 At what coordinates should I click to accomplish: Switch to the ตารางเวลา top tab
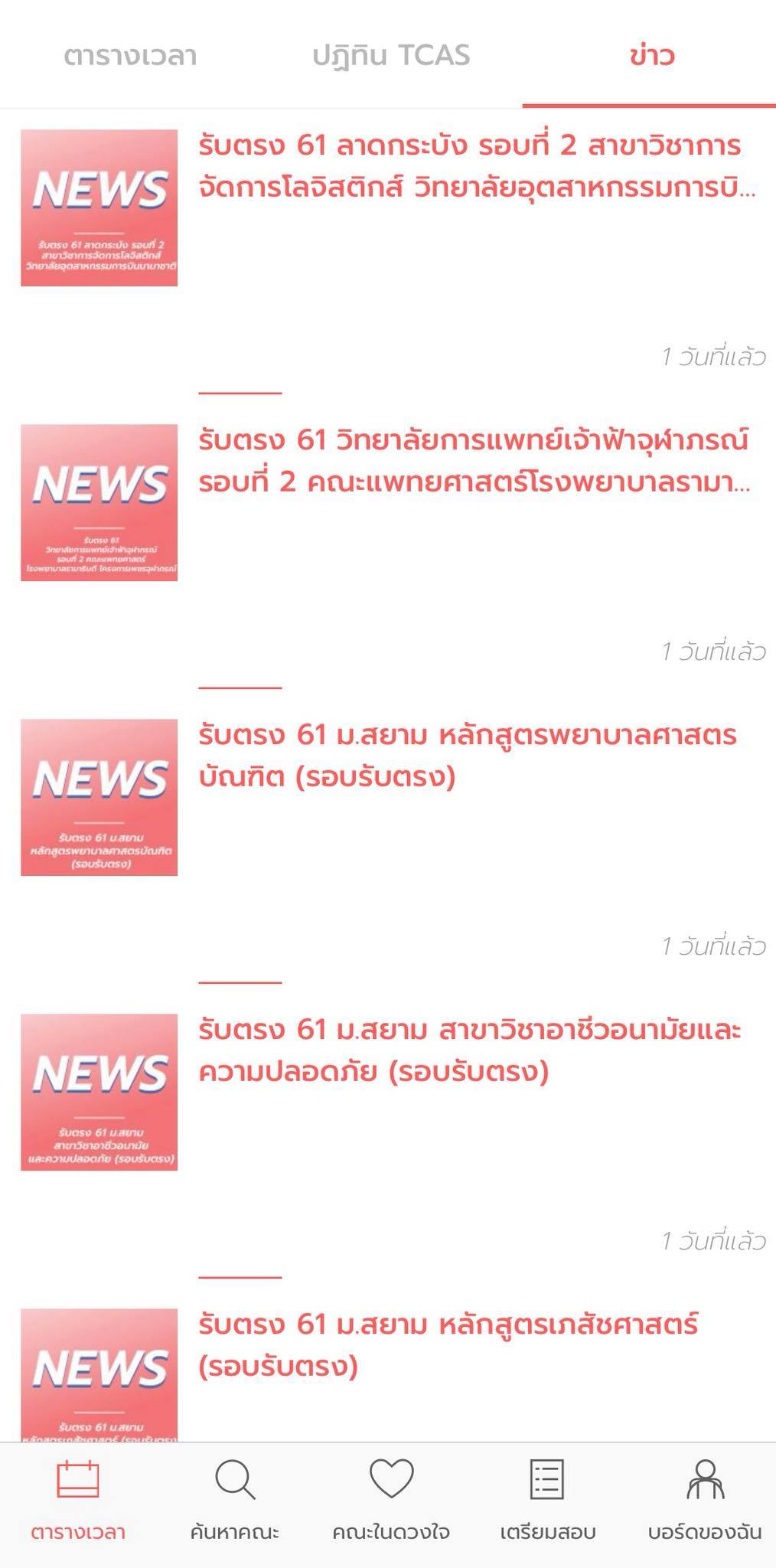(130, 56)
